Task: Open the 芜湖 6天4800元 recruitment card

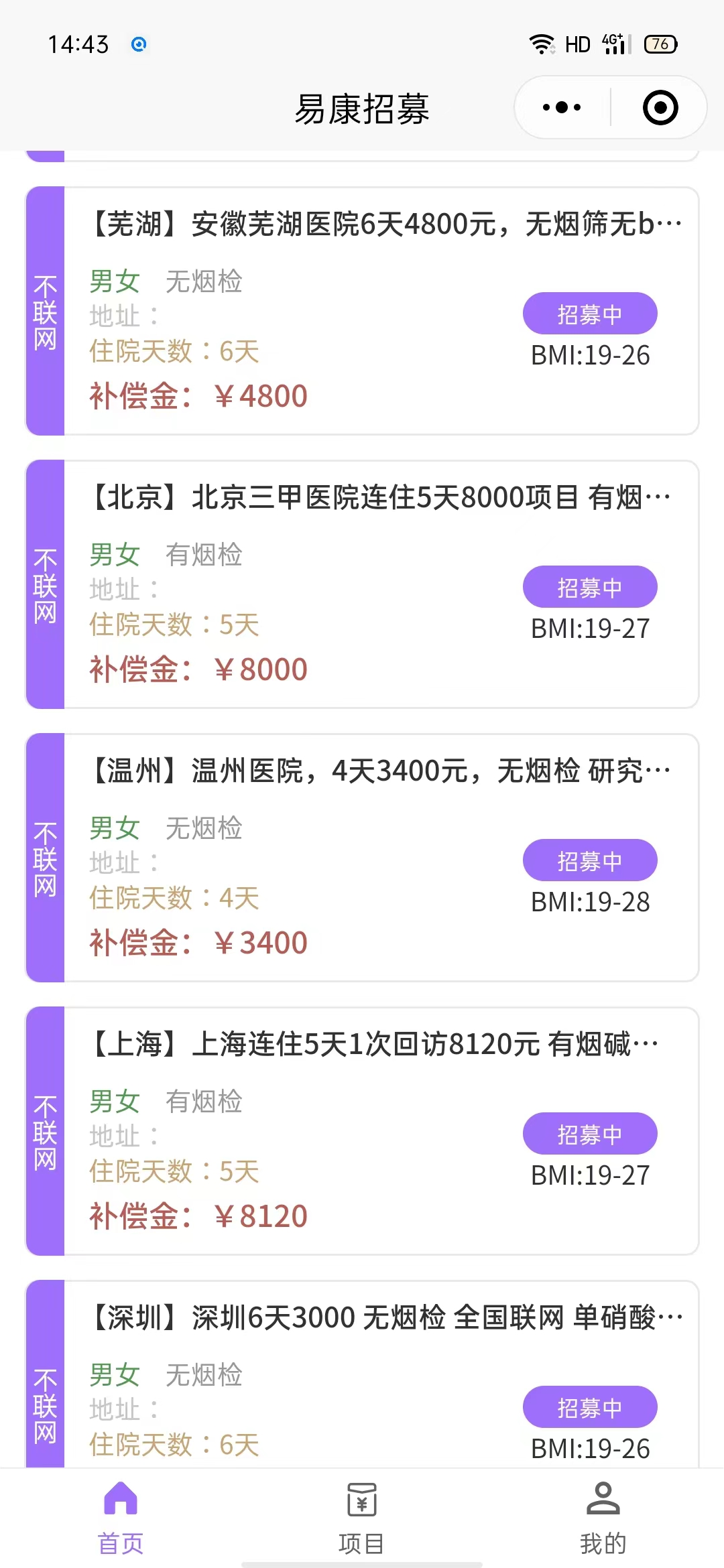Action: click(x=362, y=311)
